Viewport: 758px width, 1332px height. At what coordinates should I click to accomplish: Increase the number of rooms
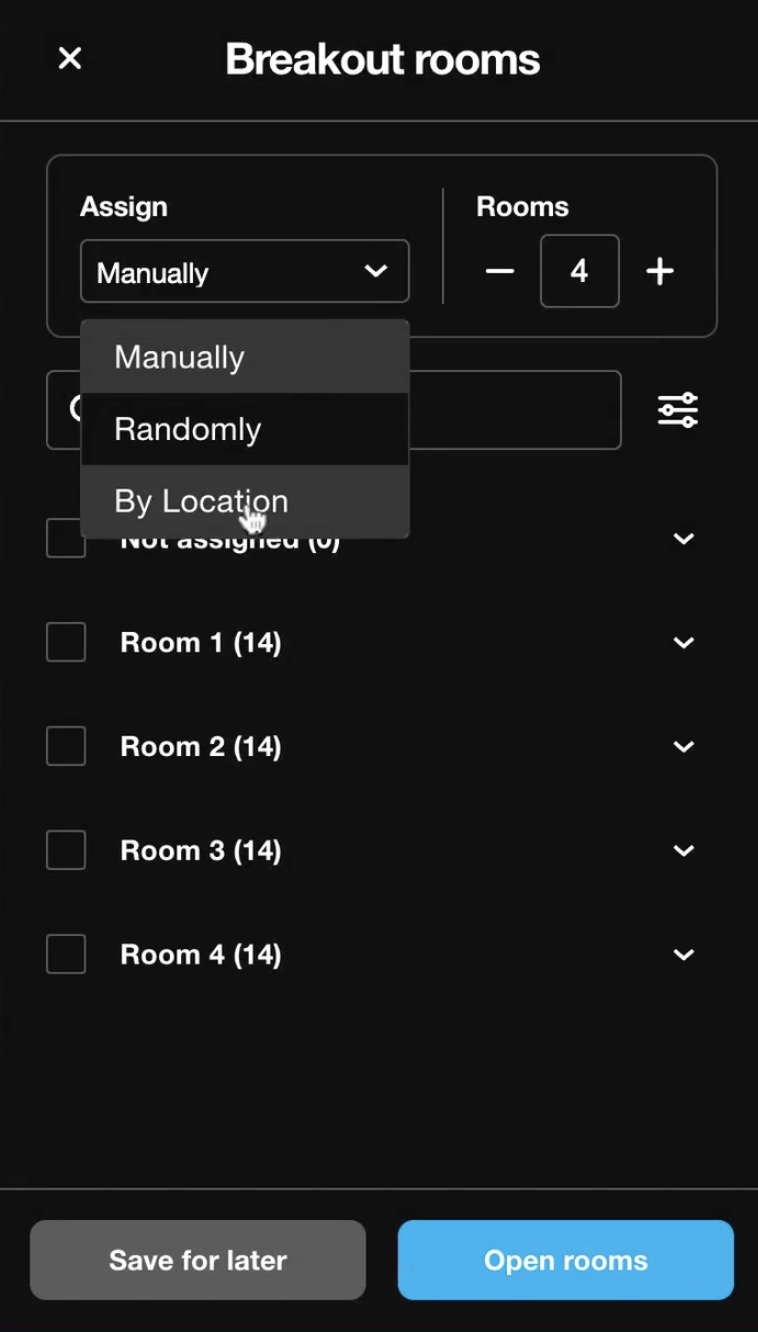660,271
